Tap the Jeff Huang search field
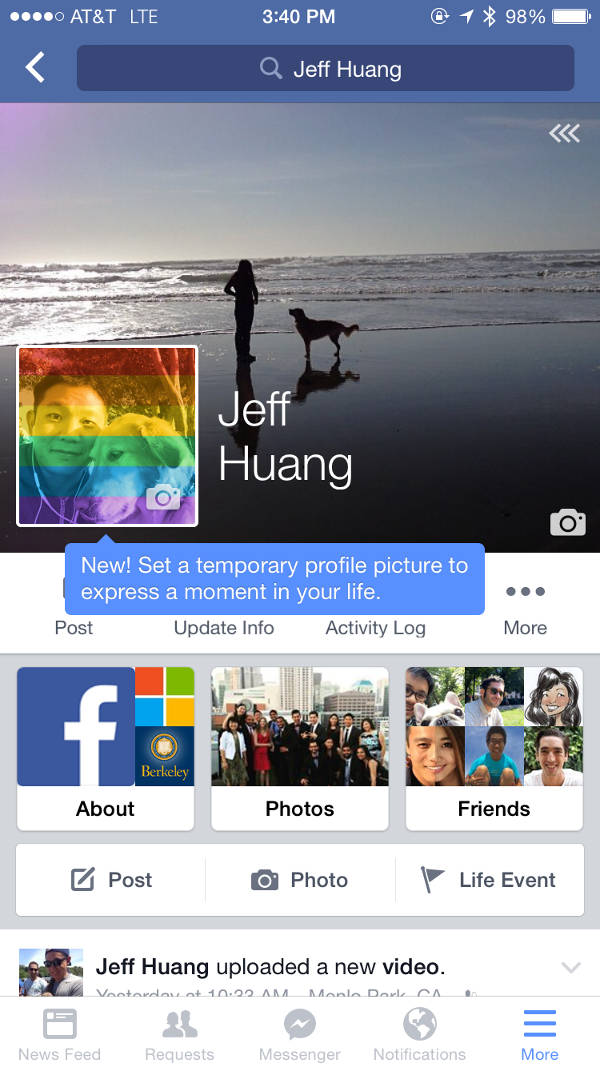This screenshot has height=1067, width=600. [x=325, y=68]
